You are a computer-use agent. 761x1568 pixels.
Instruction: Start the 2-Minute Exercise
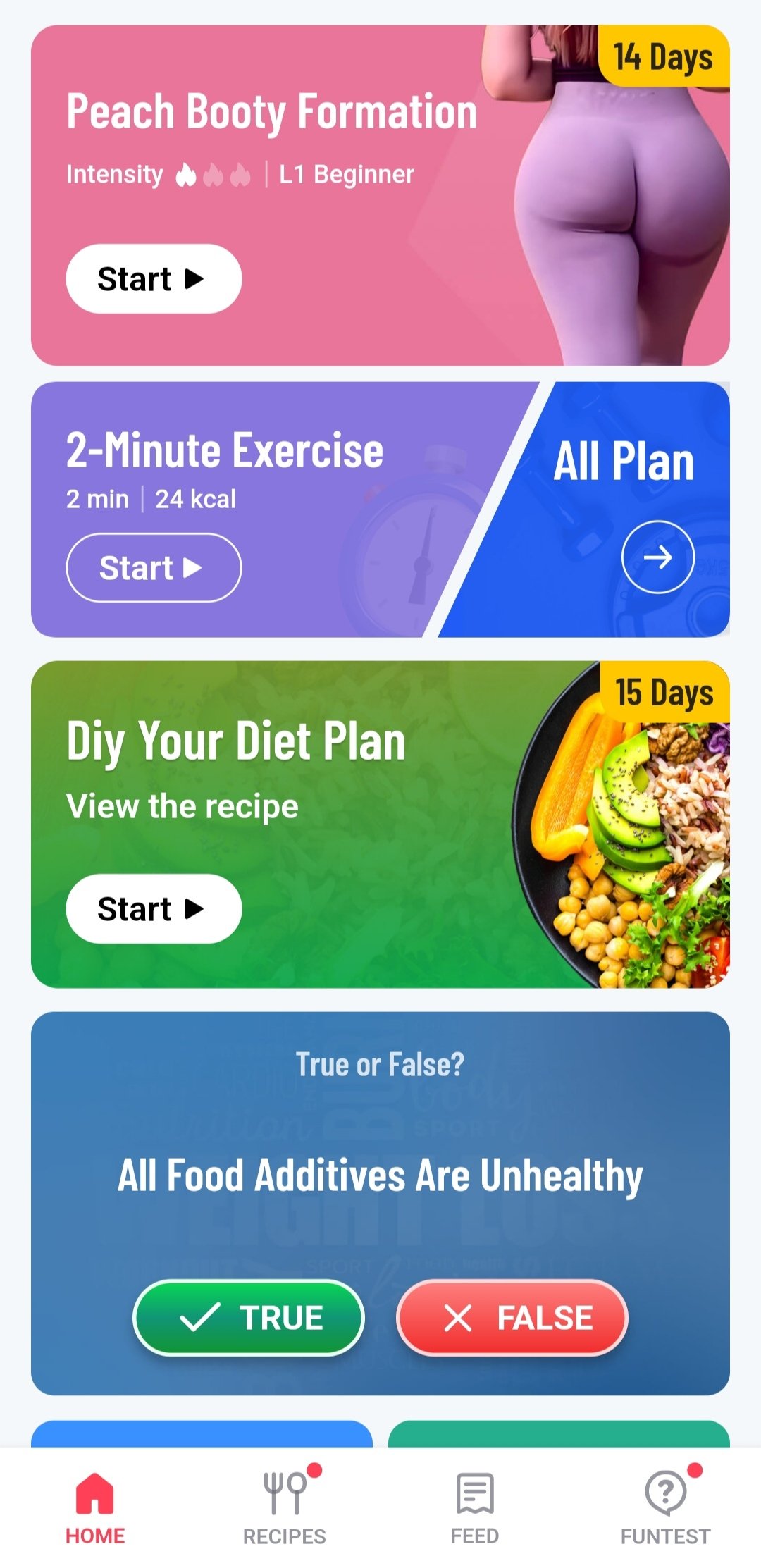point(154,568)
